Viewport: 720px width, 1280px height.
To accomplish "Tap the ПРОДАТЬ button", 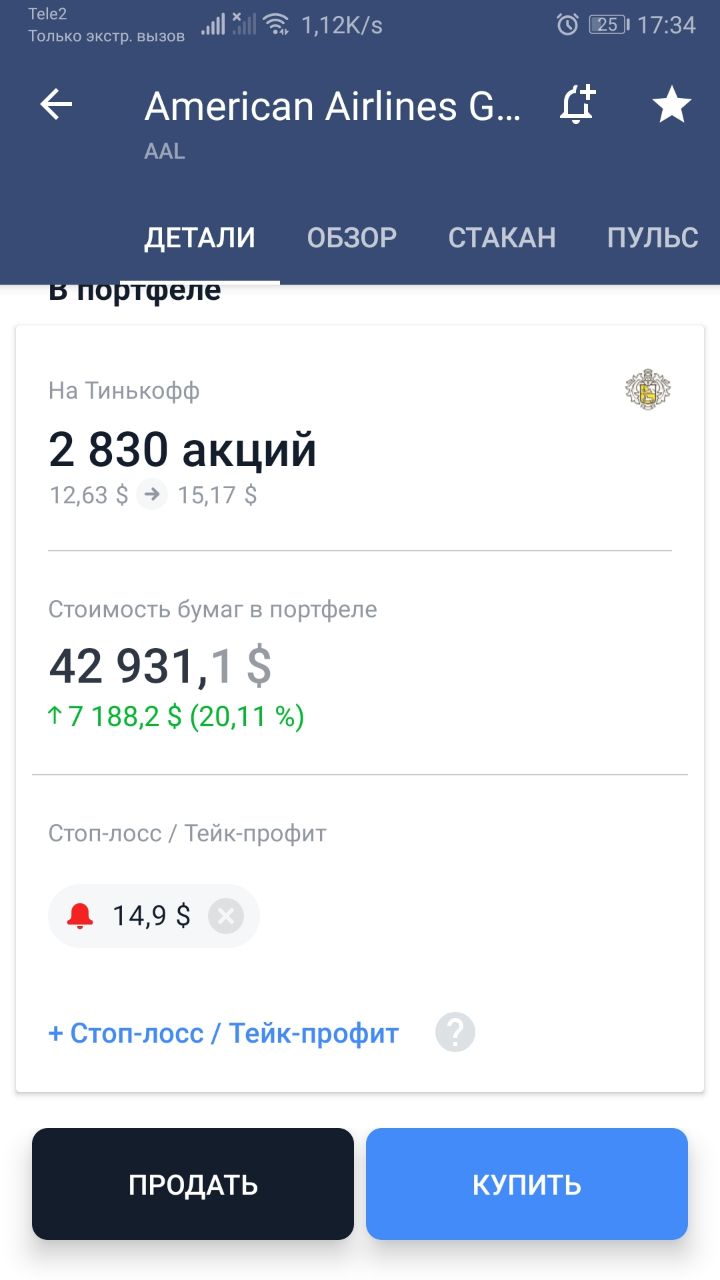I will [193, 1184].
